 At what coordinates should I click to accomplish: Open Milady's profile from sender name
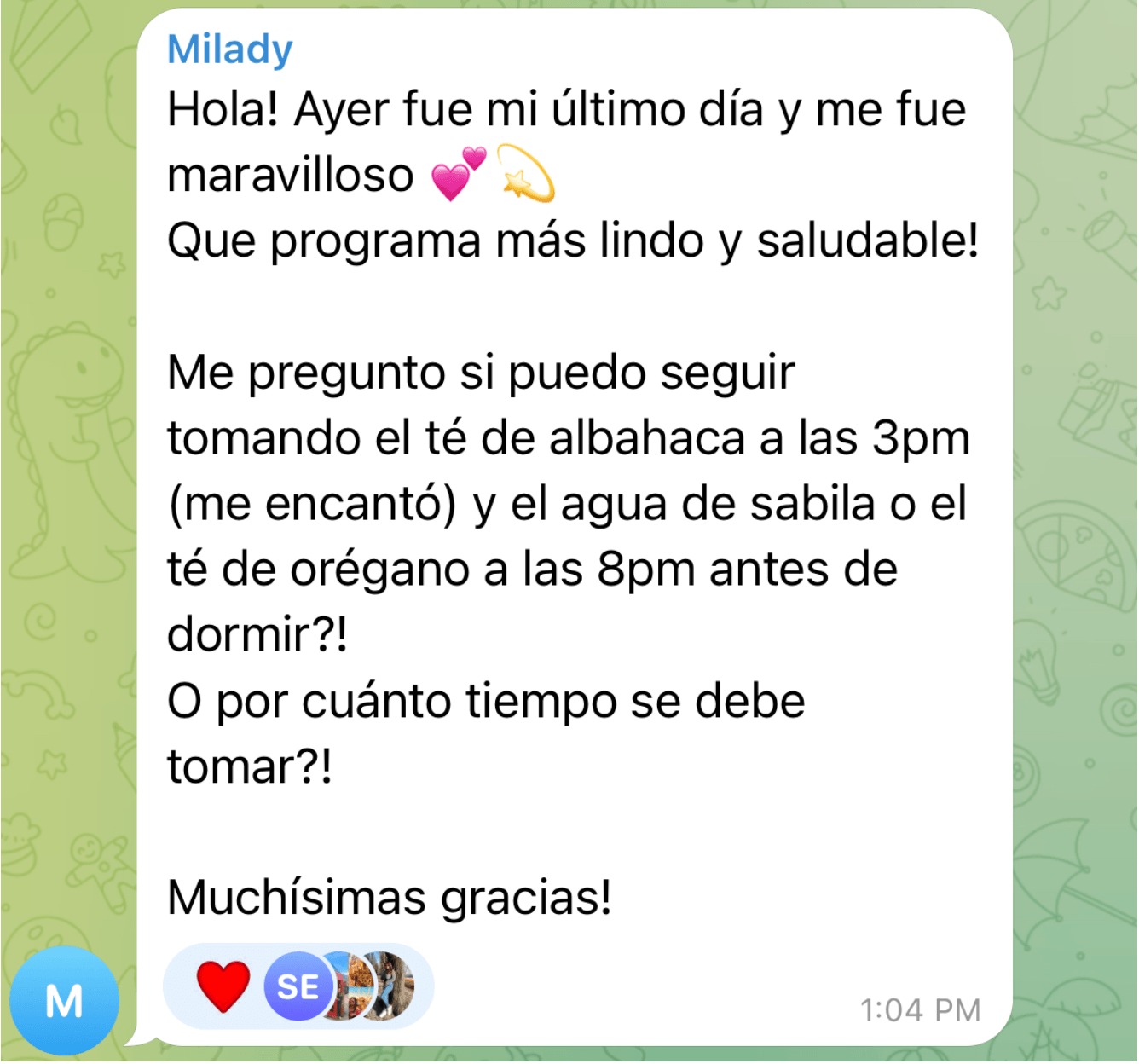(x=229, y=49)
